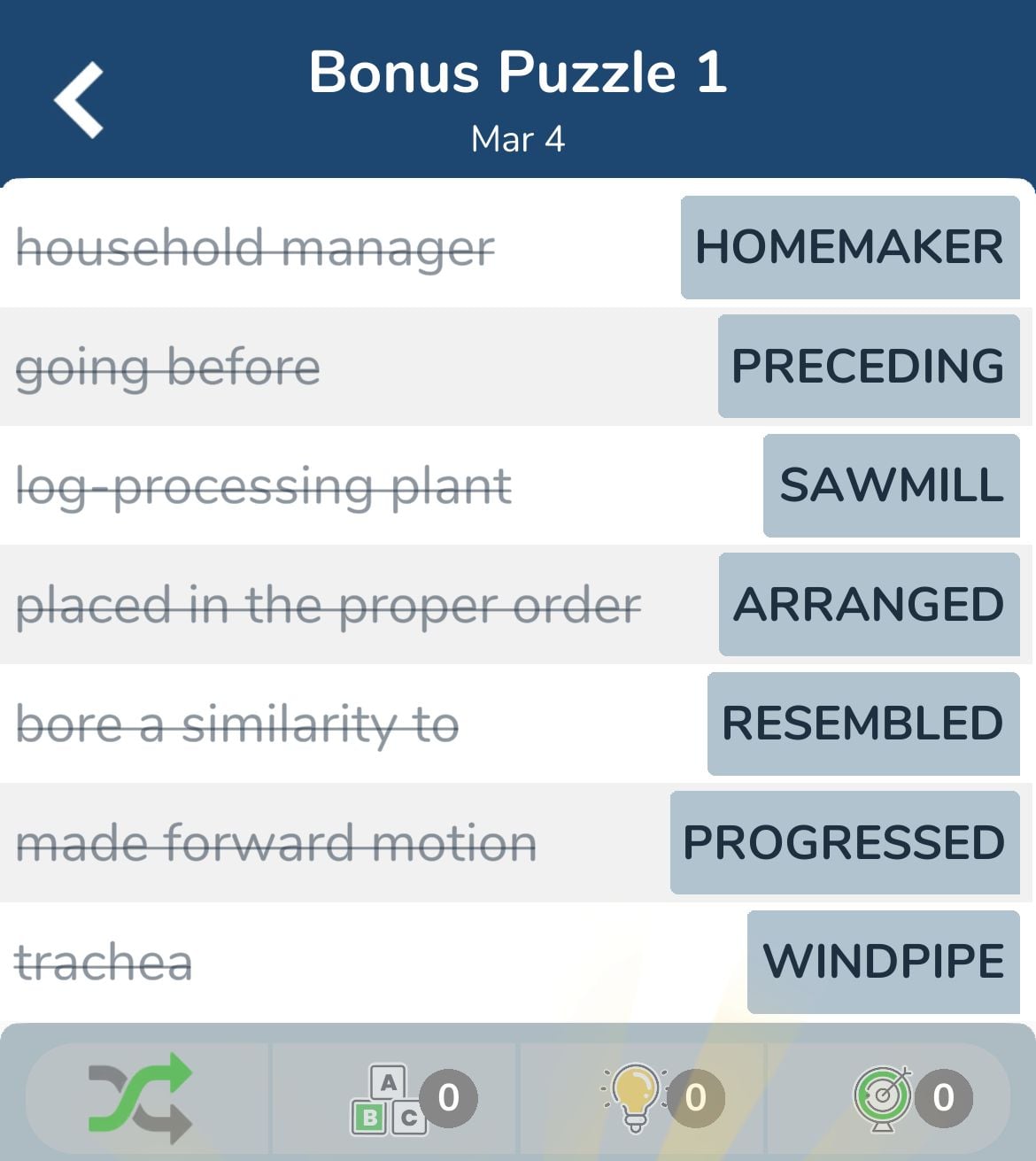The width and height of the screenshot is (1036, 1161).
Task: Select the PRECEDING answer tile
Action: 868,366
